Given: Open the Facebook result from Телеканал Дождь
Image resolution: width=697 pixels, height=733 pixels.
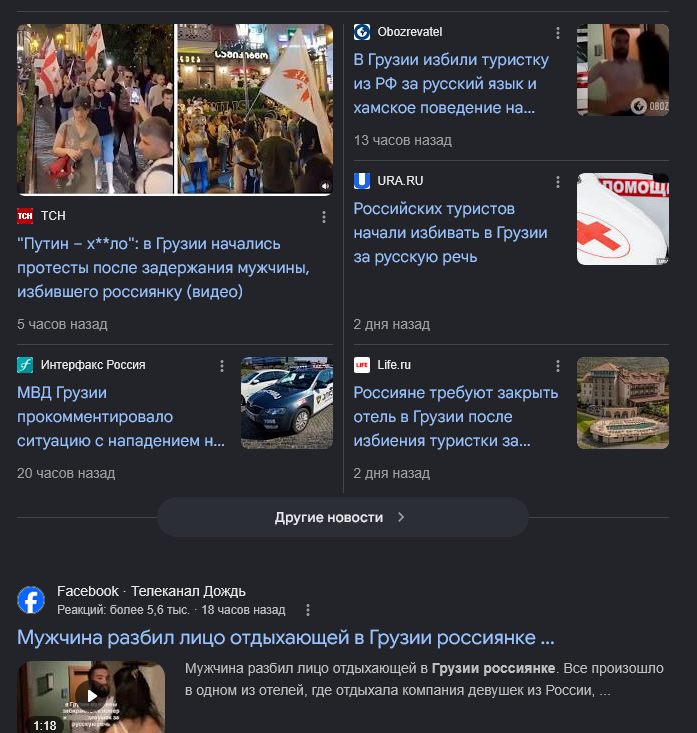Looking at the screenshot, I should (x=286, y=638).
